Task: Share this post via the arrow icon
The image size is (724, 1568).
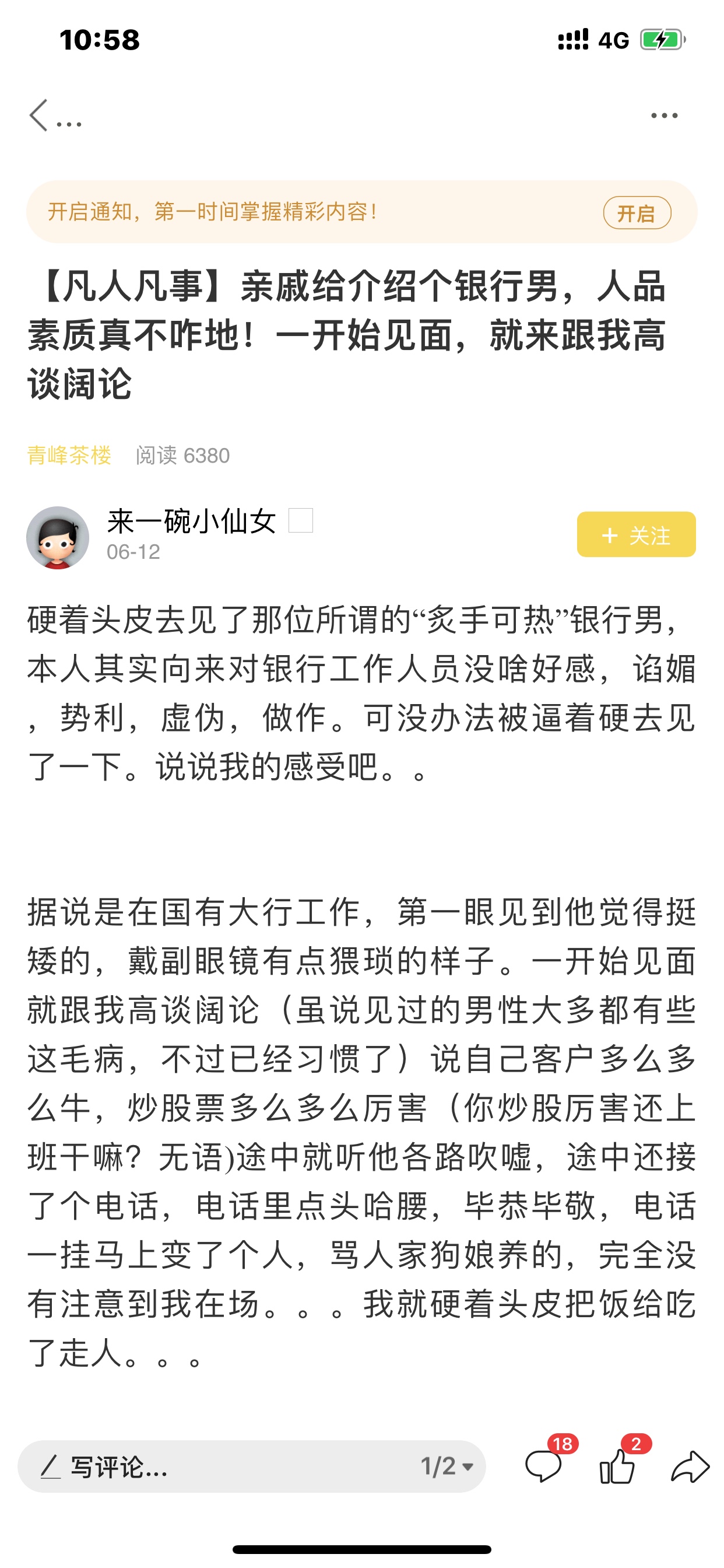Action: [x=690, y=1466]
